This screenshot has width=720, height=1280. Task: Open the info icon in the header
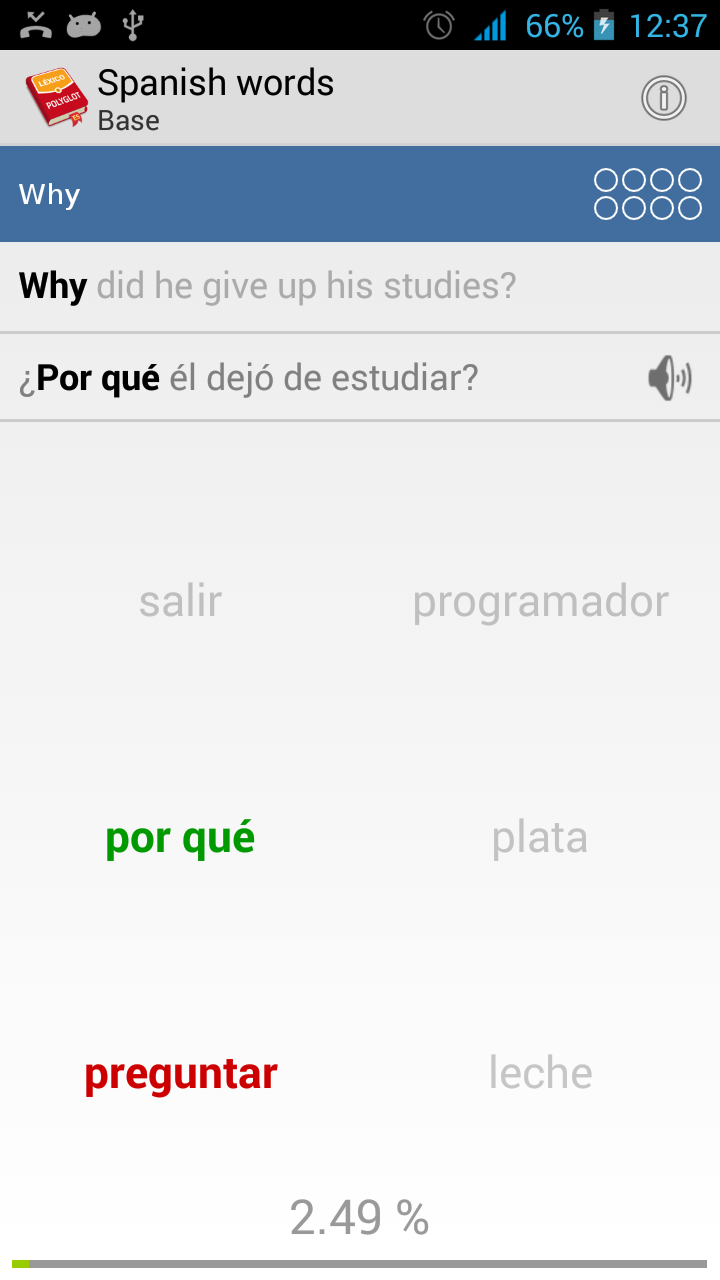pos(664,98)
